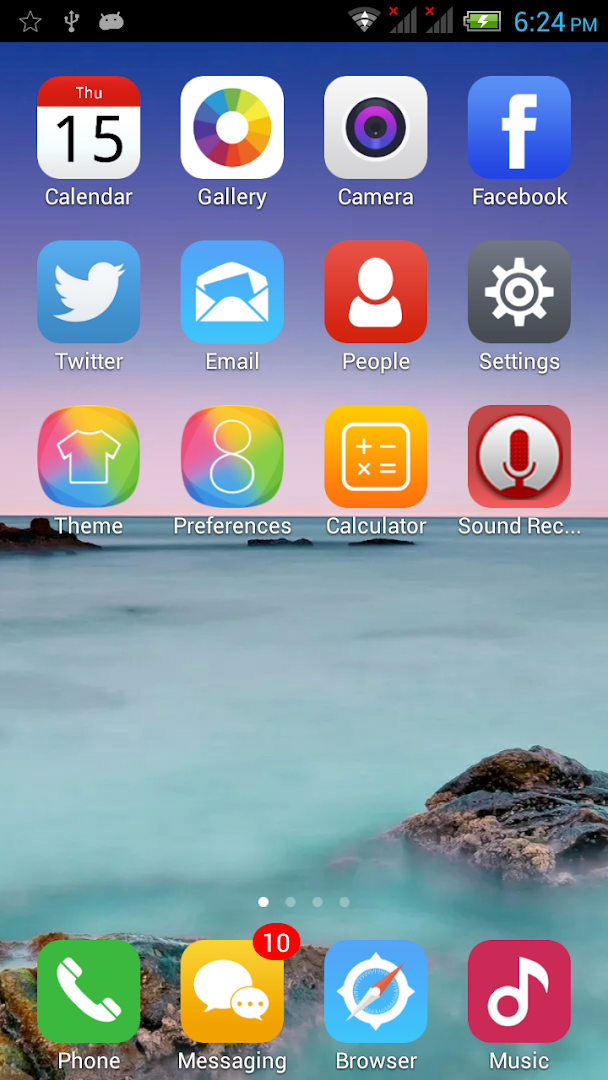Open the Email app
608x1080 pixels.
232,292
